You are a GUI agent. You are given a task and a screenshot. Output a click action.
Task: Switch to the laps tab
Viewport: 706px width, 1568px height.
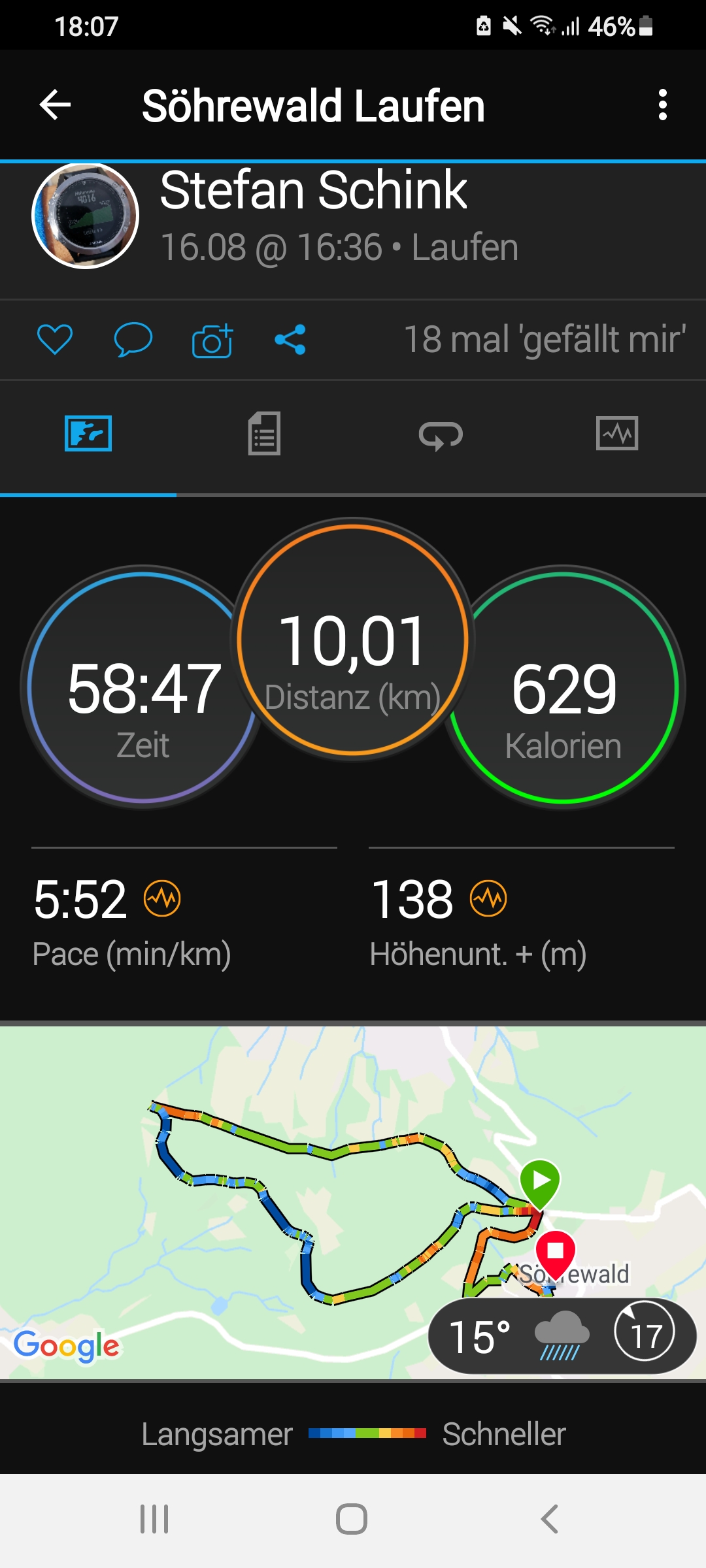point(441,435)
